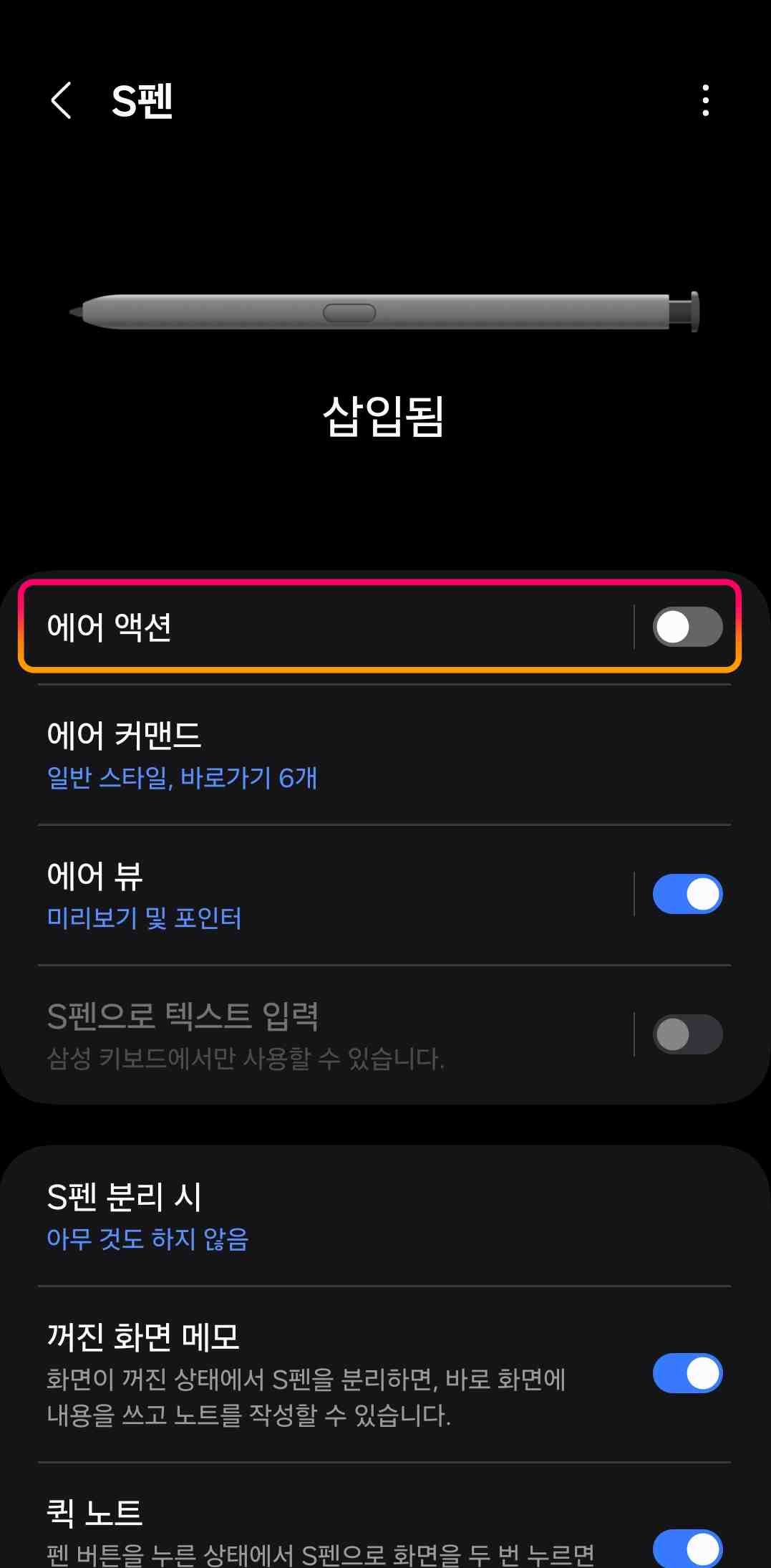Tap the 일반 스타일, 바로가기 6개 link
Image resolution: width=771 pixels, height=1568 pixels.
click(x=182, y=779)
